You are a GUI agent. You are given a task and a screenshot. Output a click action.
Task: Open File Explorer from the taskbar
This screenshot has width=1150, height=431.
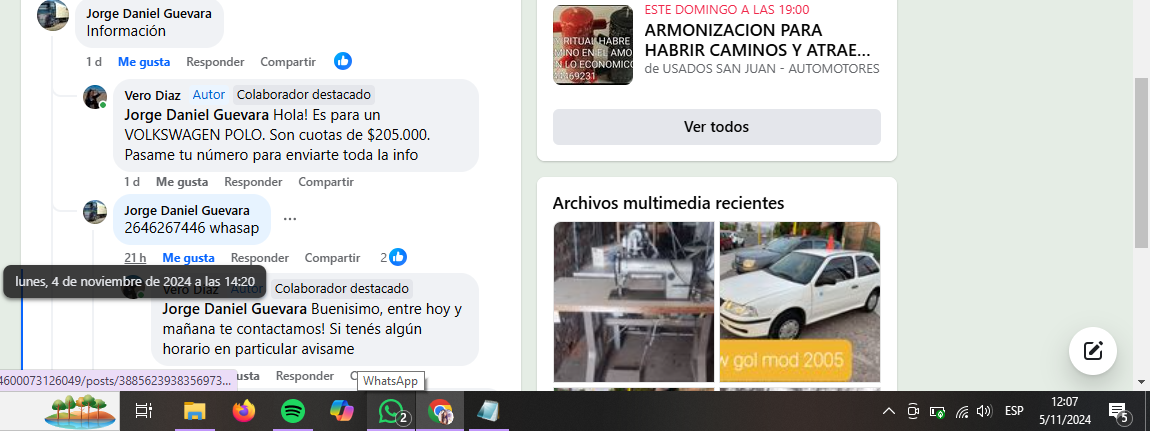click(x=194, y=411)
